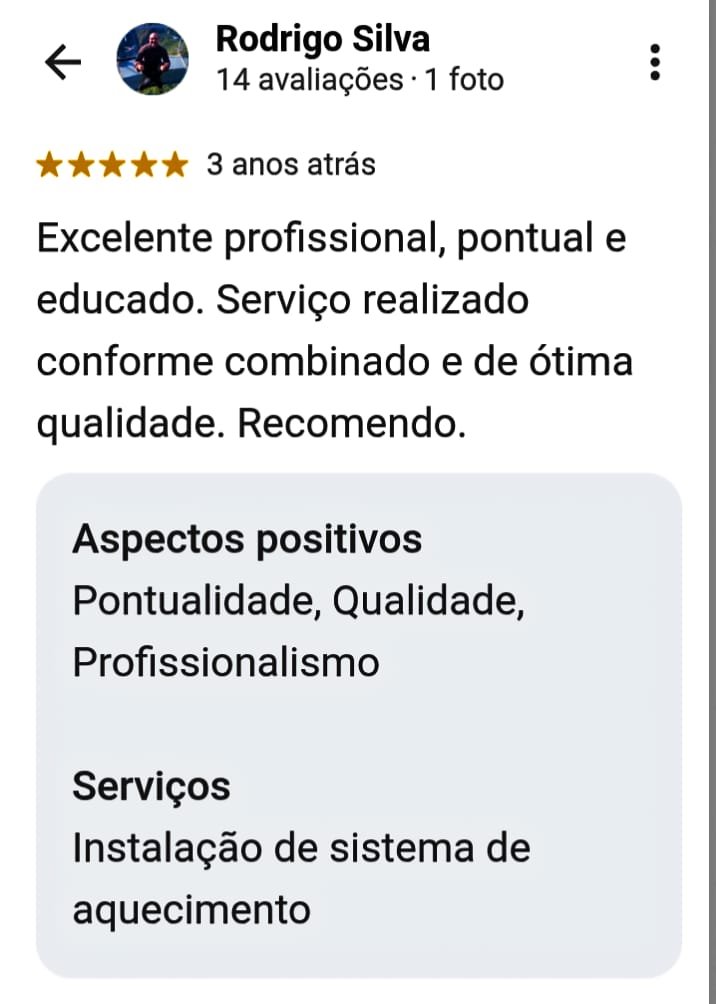View Rodrigo Silva's reviewer profile
The height and width of the screenshot is (1004, 716).
[323, 40]
